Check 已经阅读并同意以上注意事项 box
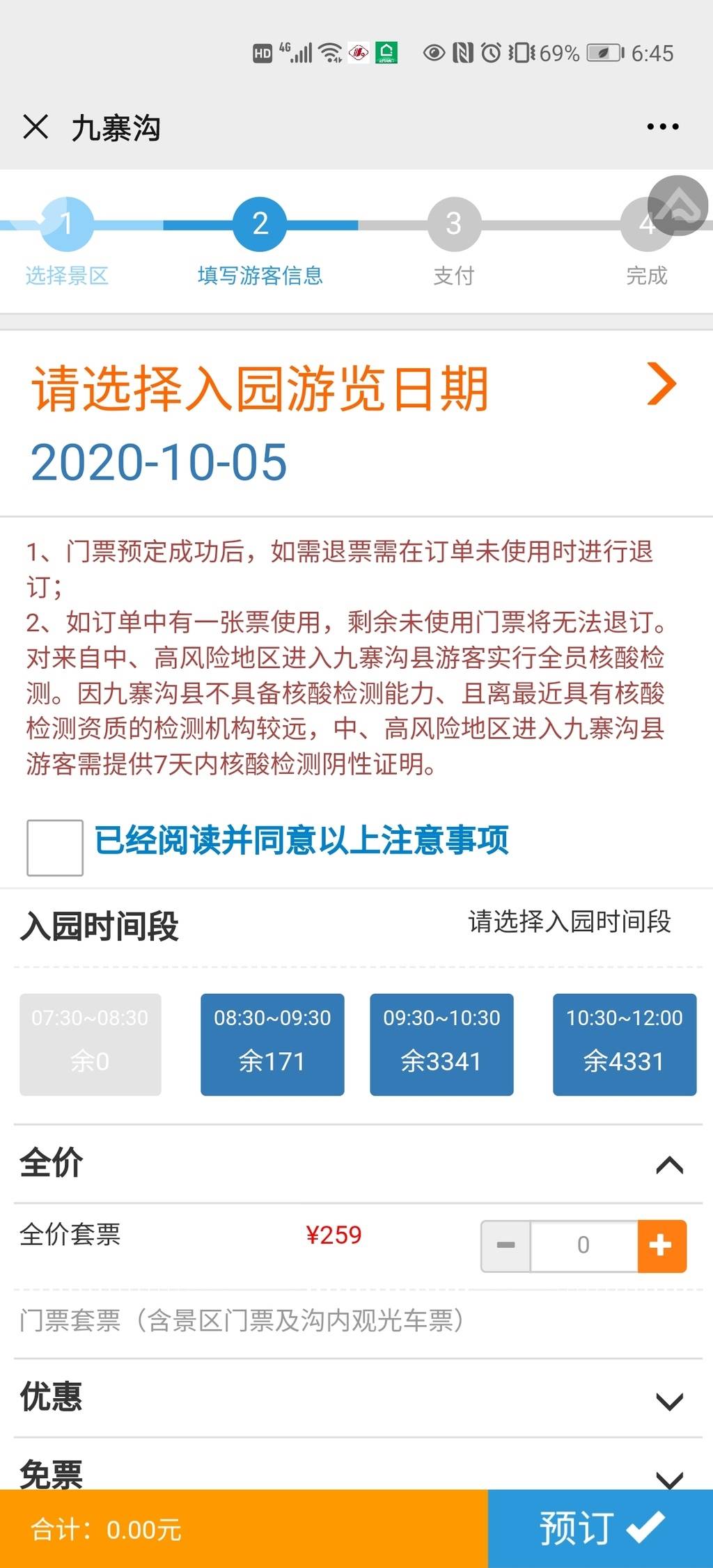713x1568 pixels. [x=55, y=847]
